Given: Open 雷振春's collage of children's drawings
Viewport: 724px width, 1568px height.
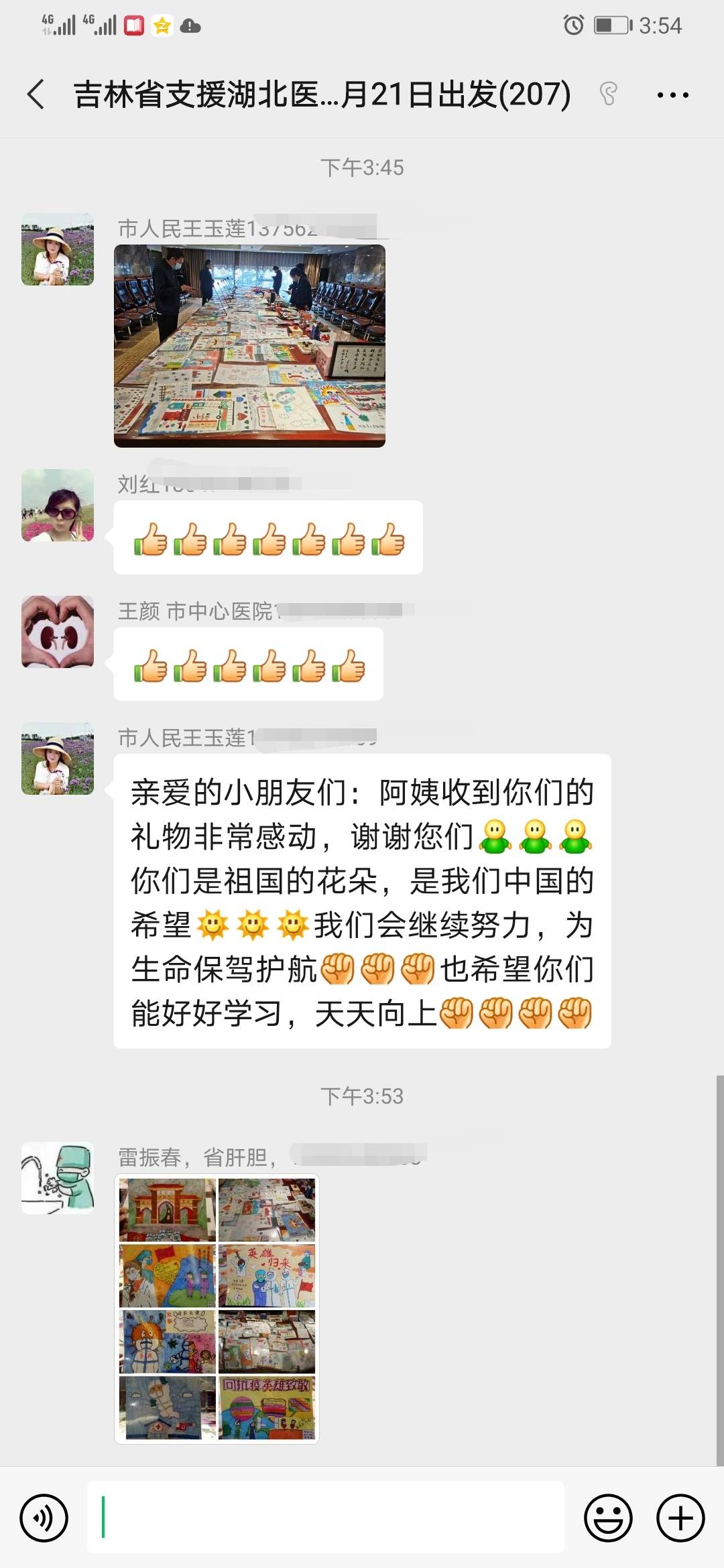Looking at the screenshot, I should [x=217, y=1309].
